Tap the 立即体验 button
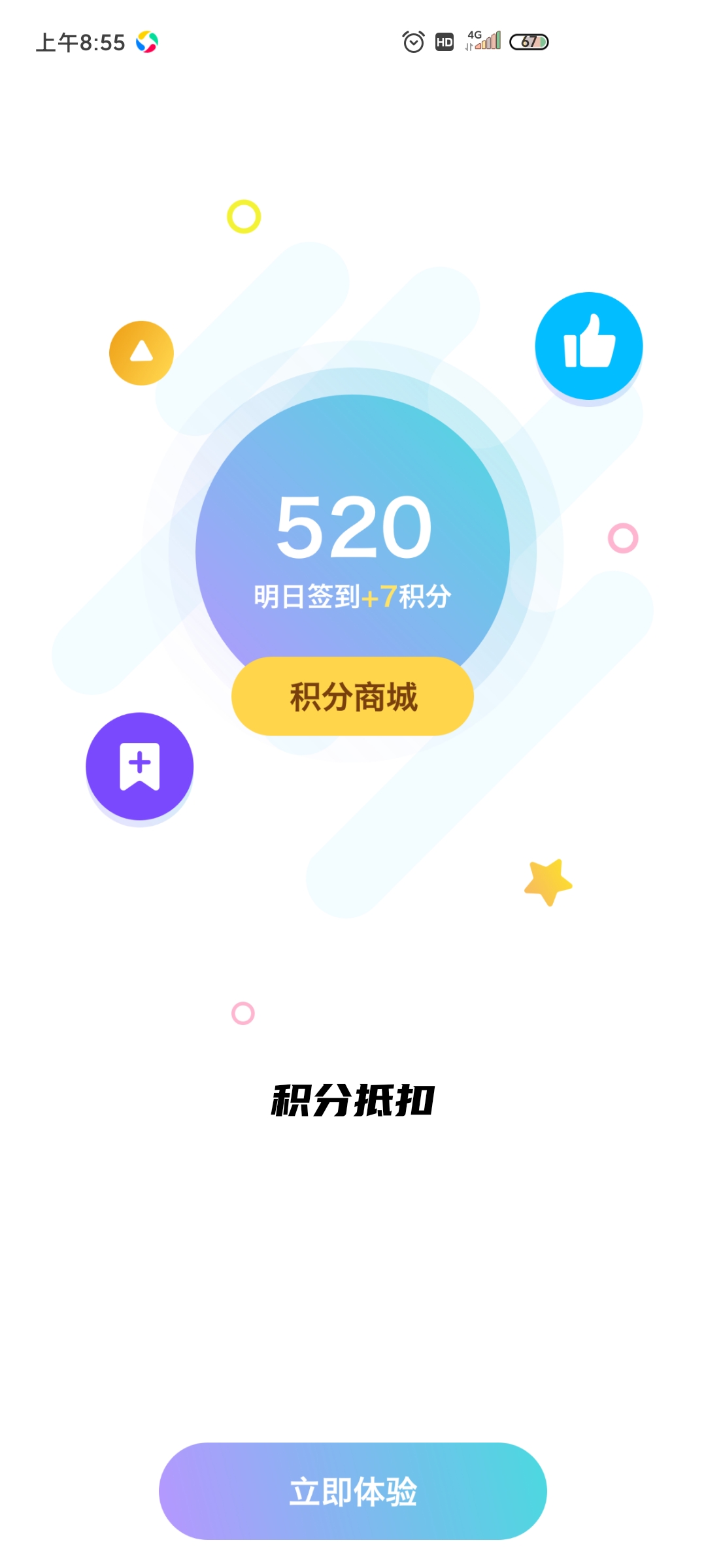The height and width of the screenshot is (1568, 706). pos(353,1492)
